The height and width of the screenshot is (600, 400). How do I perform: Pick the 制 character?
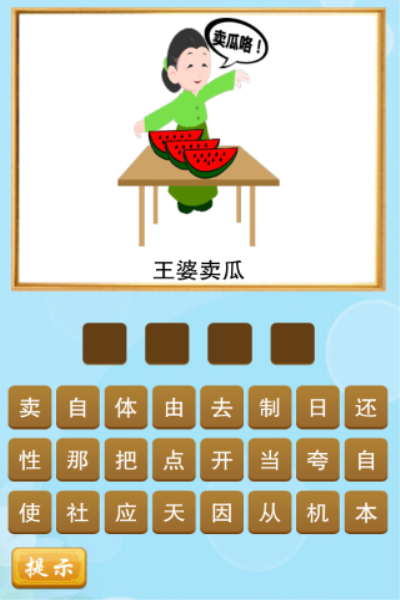point(270,407)
